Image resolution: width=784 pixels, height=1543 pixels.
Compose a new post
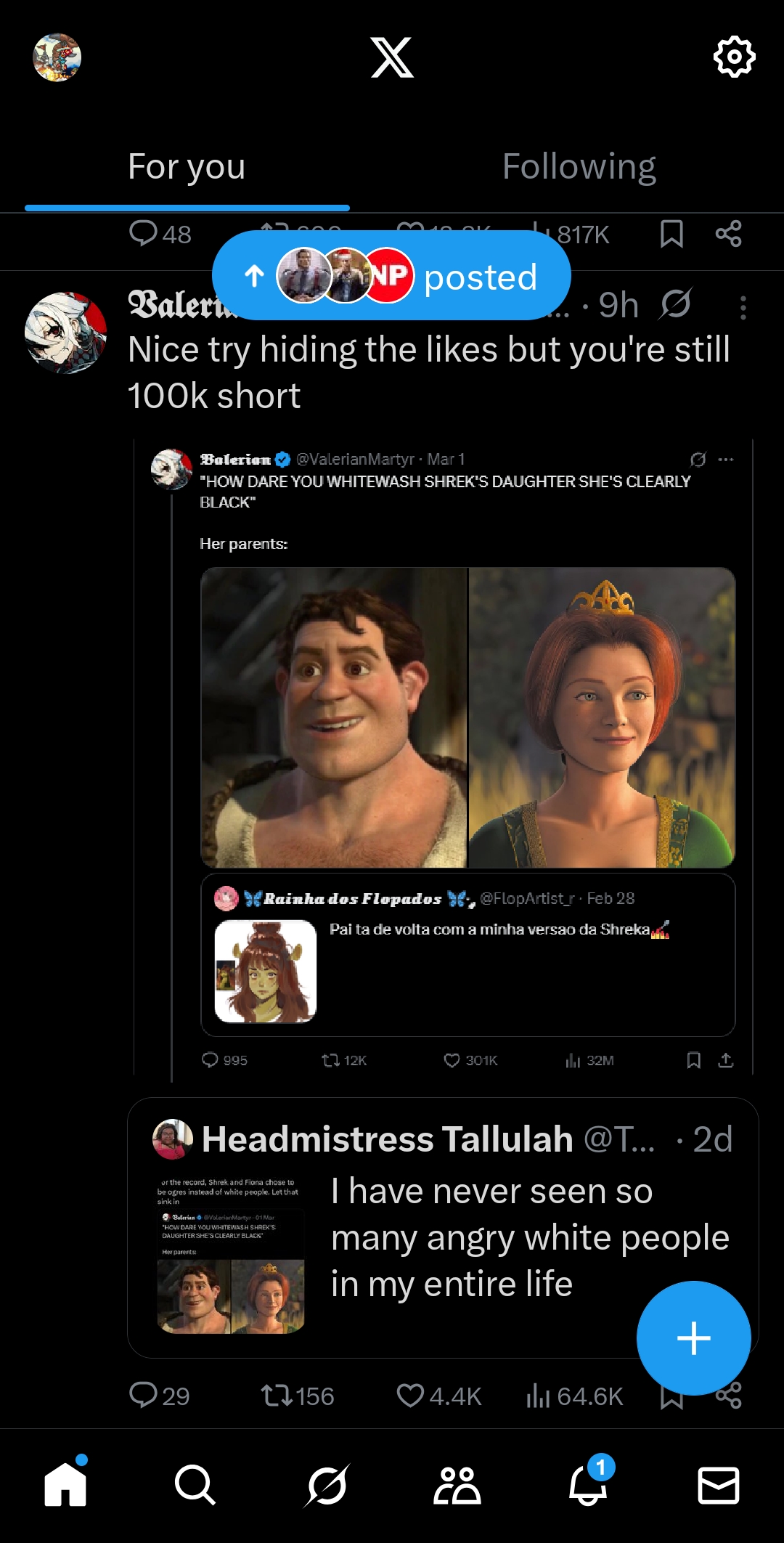coord(693,1338)
